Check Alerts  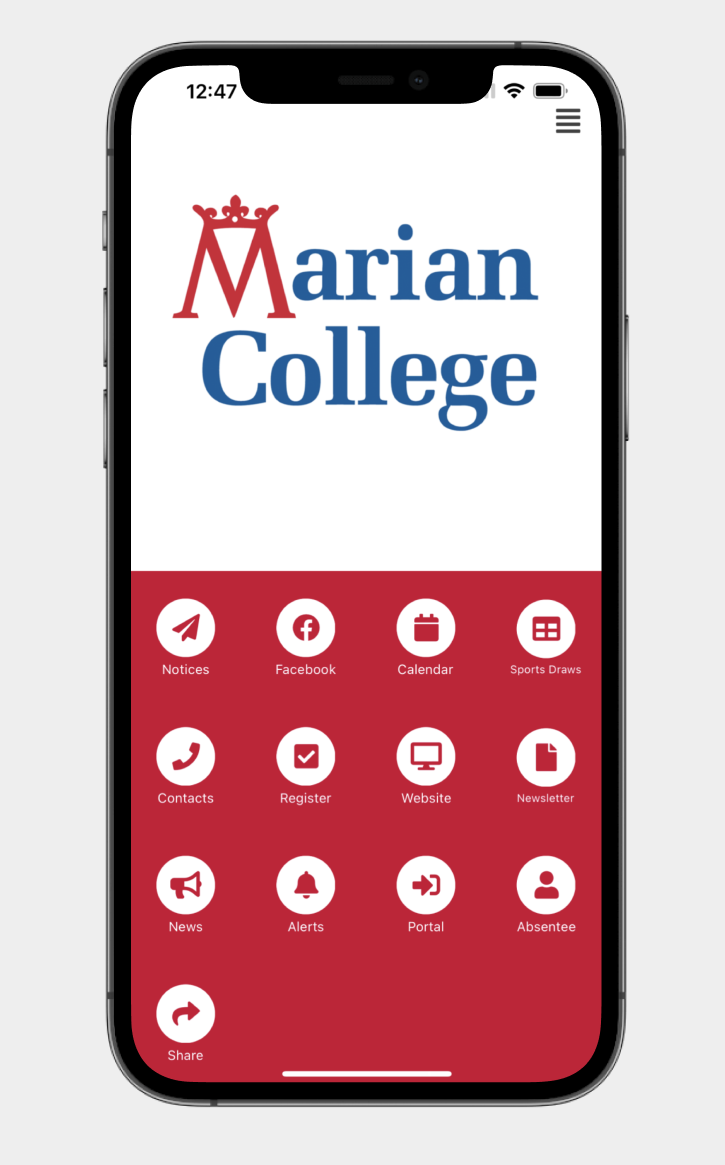[306, 886]
